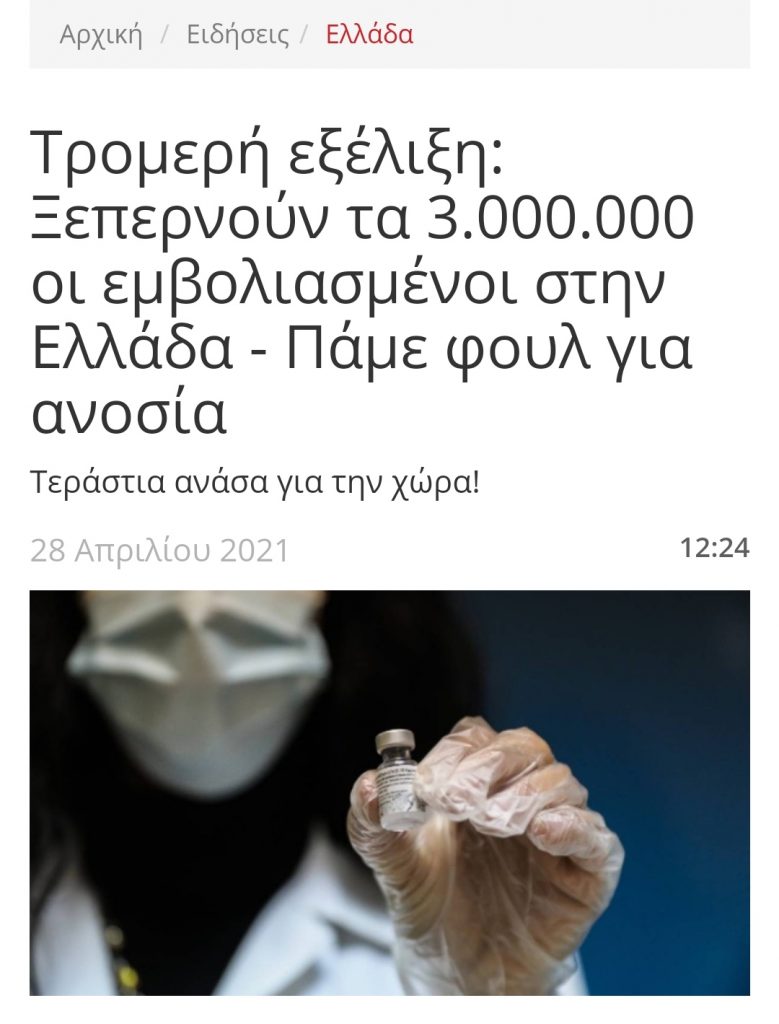This screenshot has height=1024, width=779.
Task: Open the Ειδήσεις breadcrumb link
Action: click(x=237, y=35)
